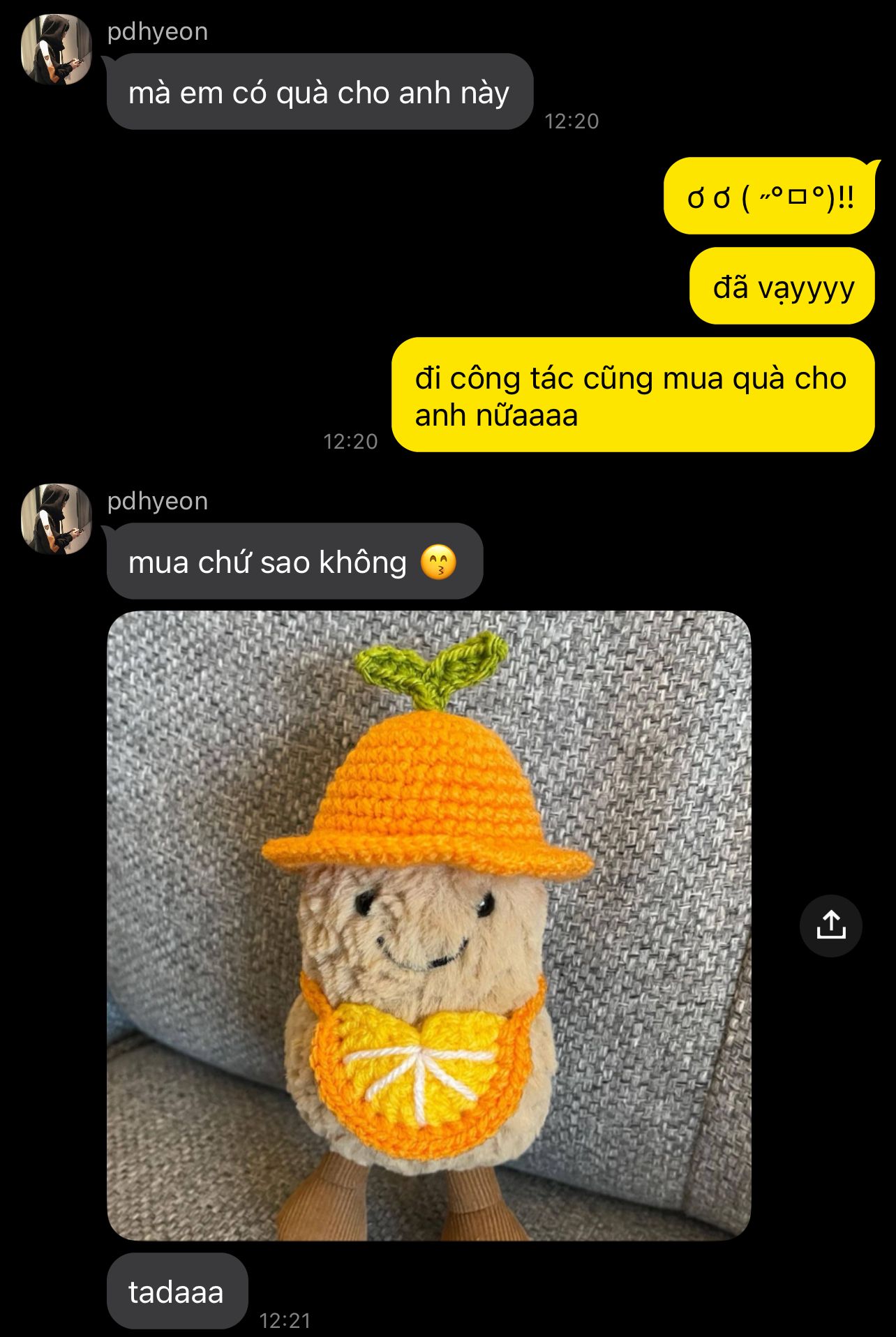Share the photo using the upload arrow icon
Viewport: 896px width, 1337px height.
click(830, 925)
